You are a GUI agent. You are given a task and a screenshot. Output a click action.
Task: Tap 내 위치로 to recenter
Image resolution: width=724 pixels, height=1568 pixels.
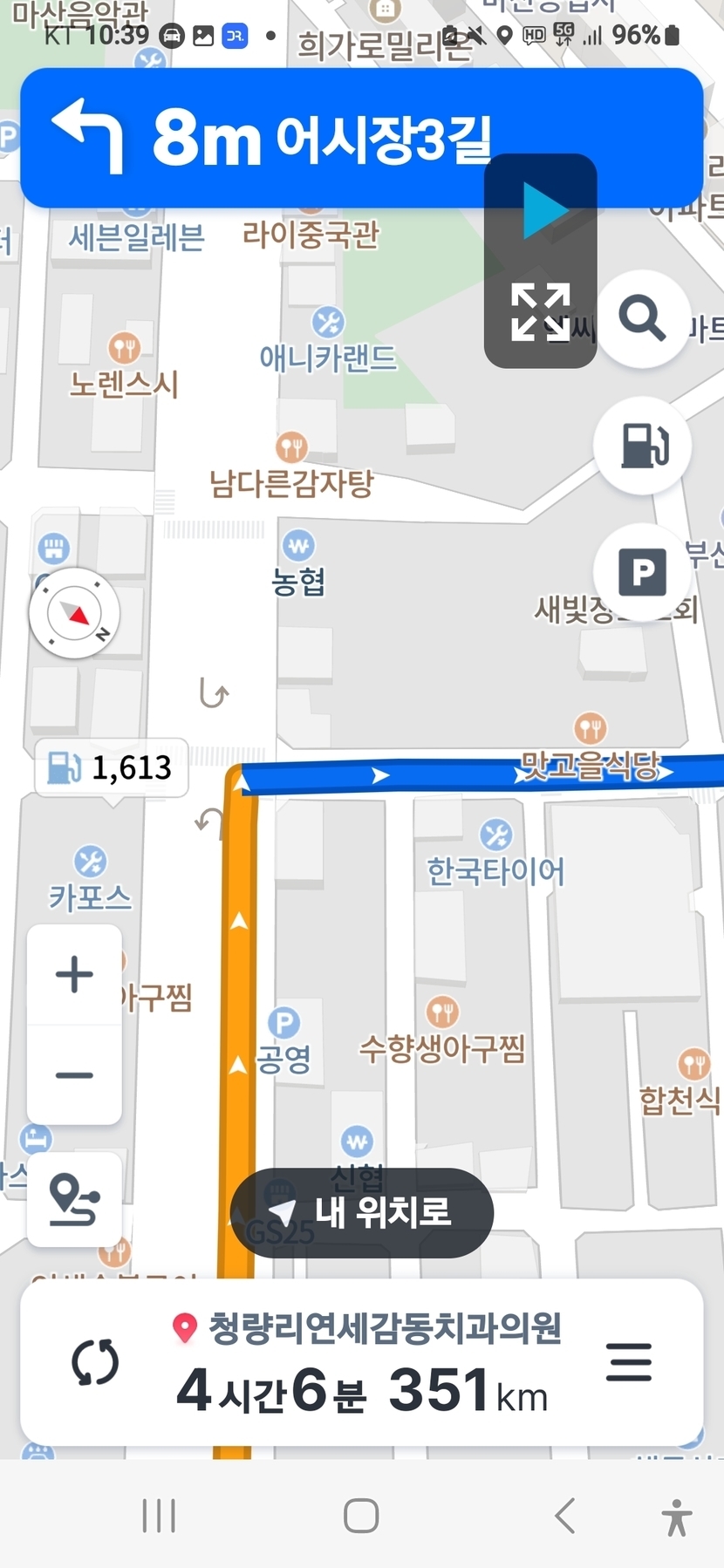tap(362, 1212)
